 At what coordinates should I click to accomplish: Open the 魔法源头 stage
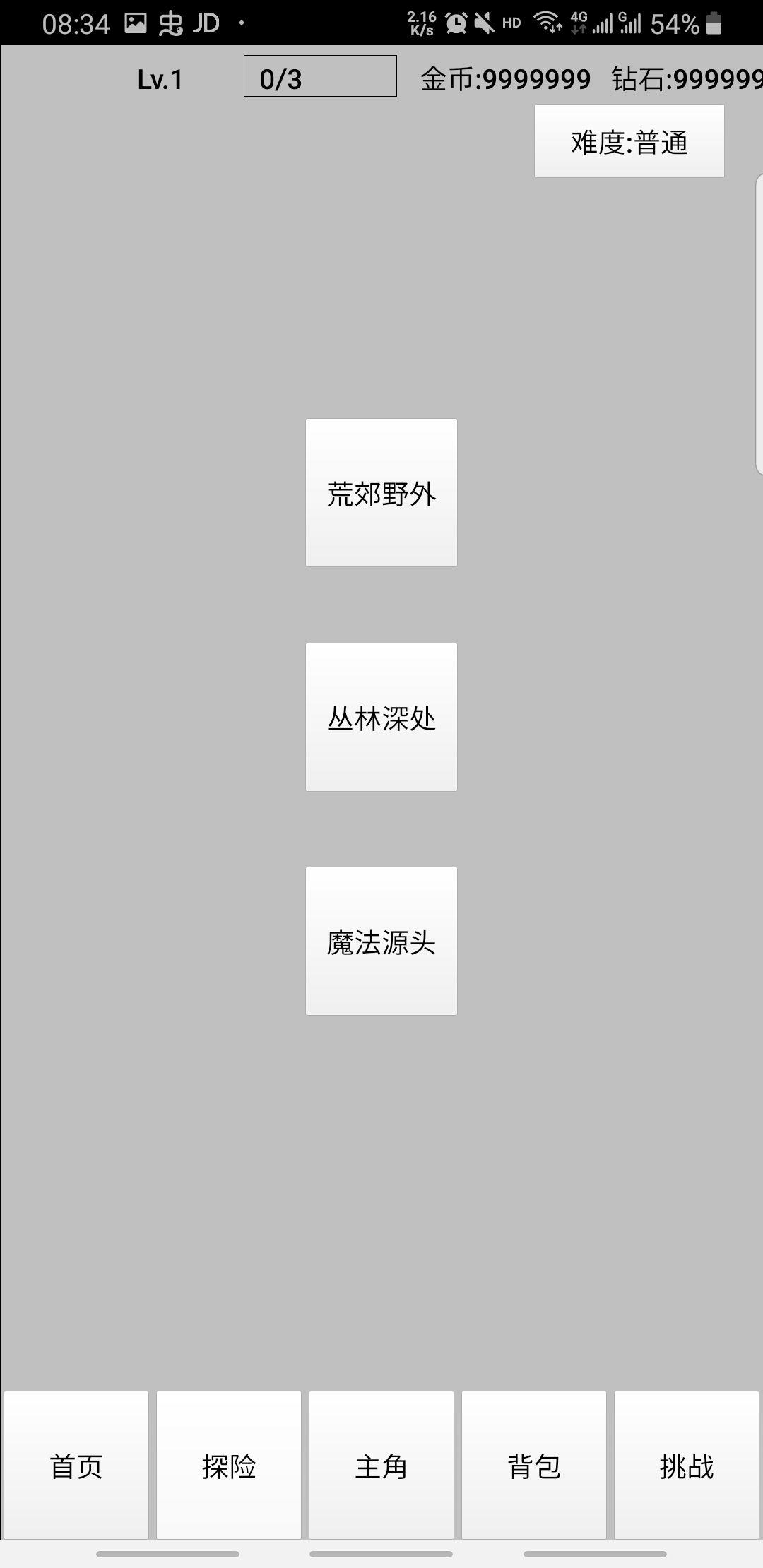pyautogui.click(x=381, y=942)
